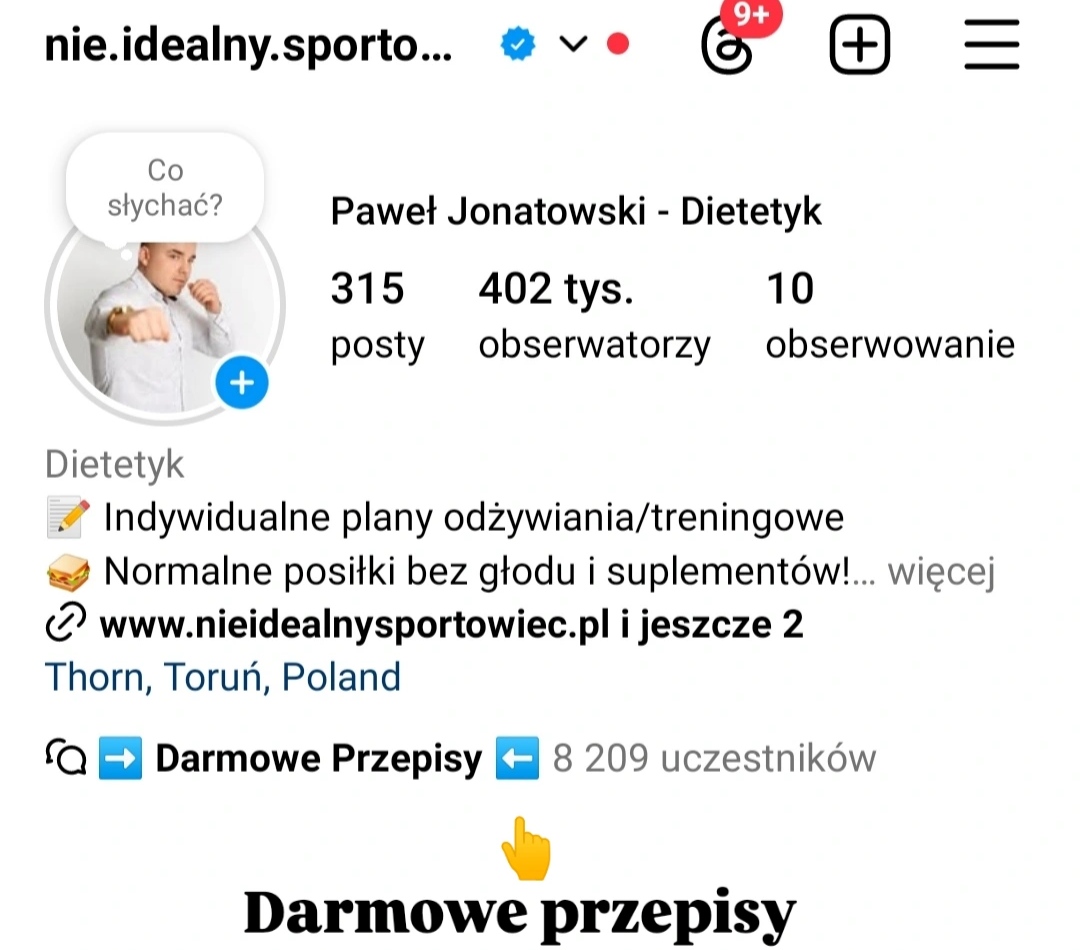Open the Threads icon with 9+ badge
The width and height of the screenshot is (1080, 950).
(727, 46)
